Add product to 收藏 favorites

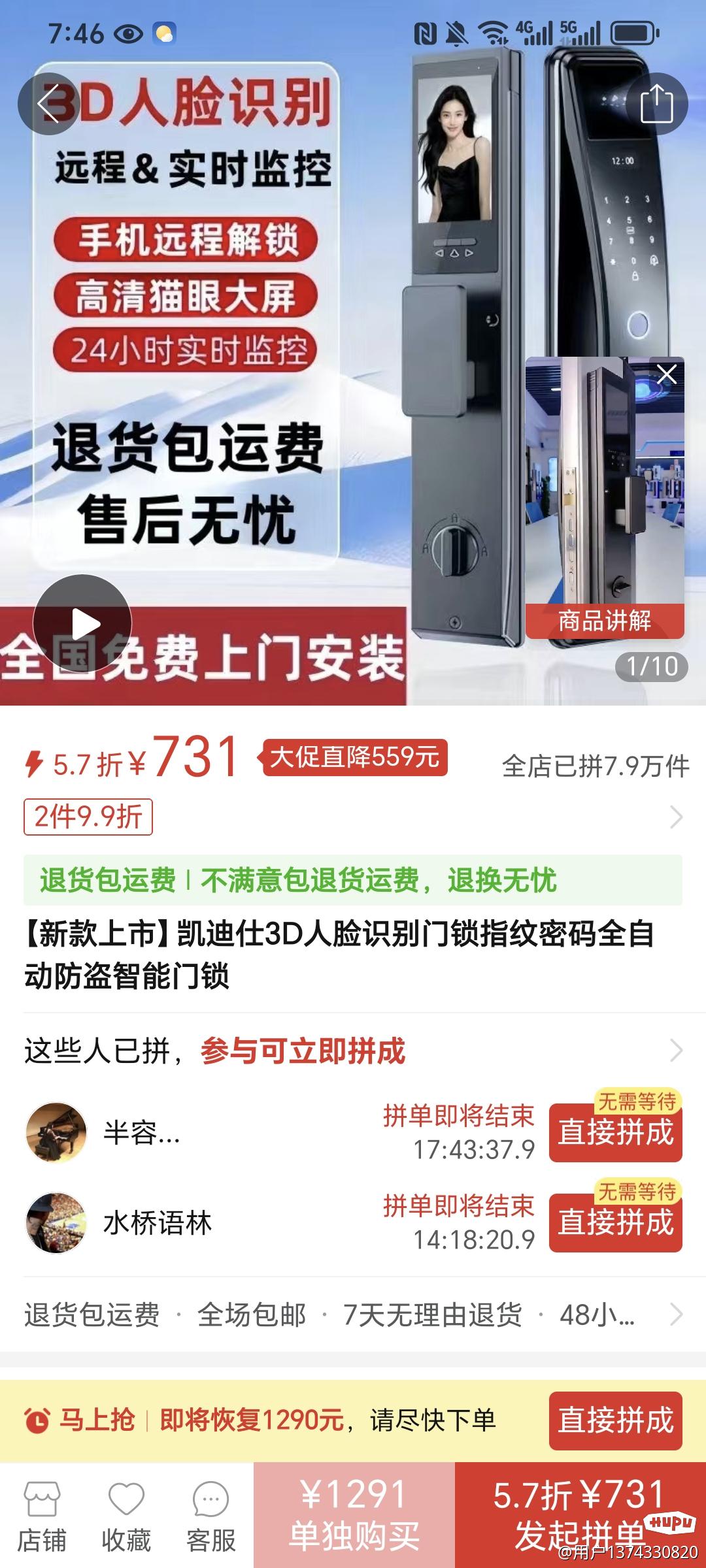[x=126, y=1516]
